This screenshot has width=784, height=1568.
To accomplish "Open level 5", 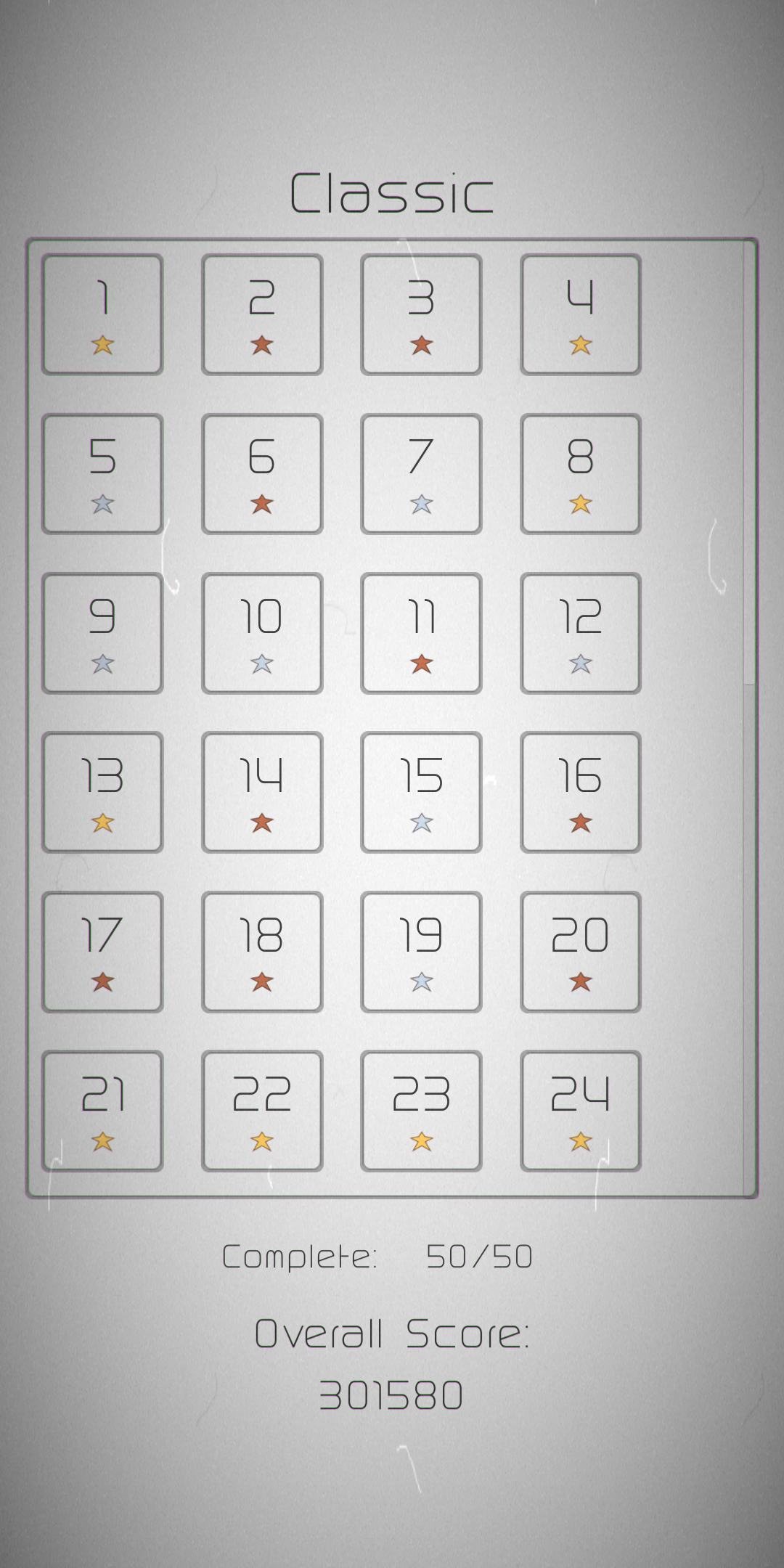I will tap(102, 474).
